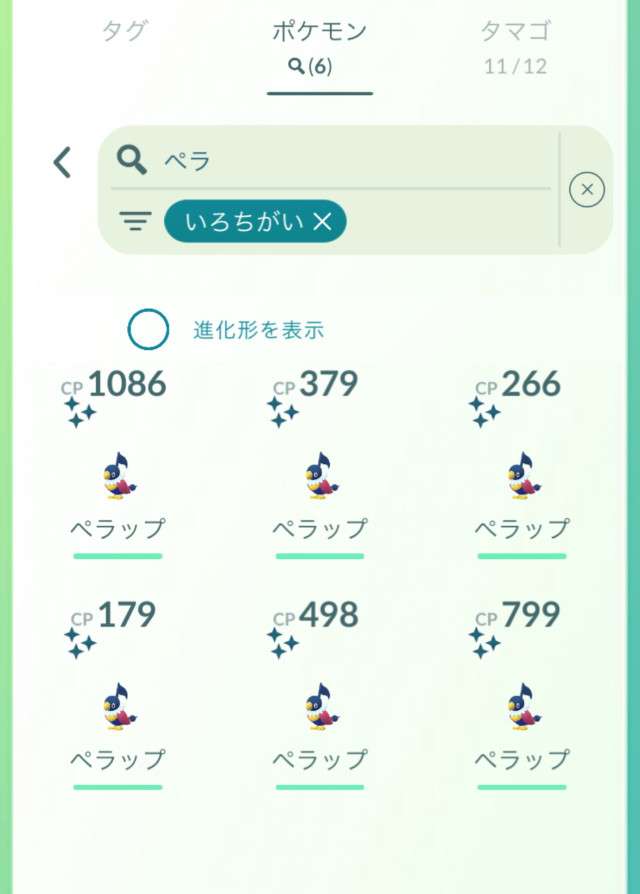640x894 pixels.
Task: Open the ペラップ with CP 179
Action: (118, 705)
